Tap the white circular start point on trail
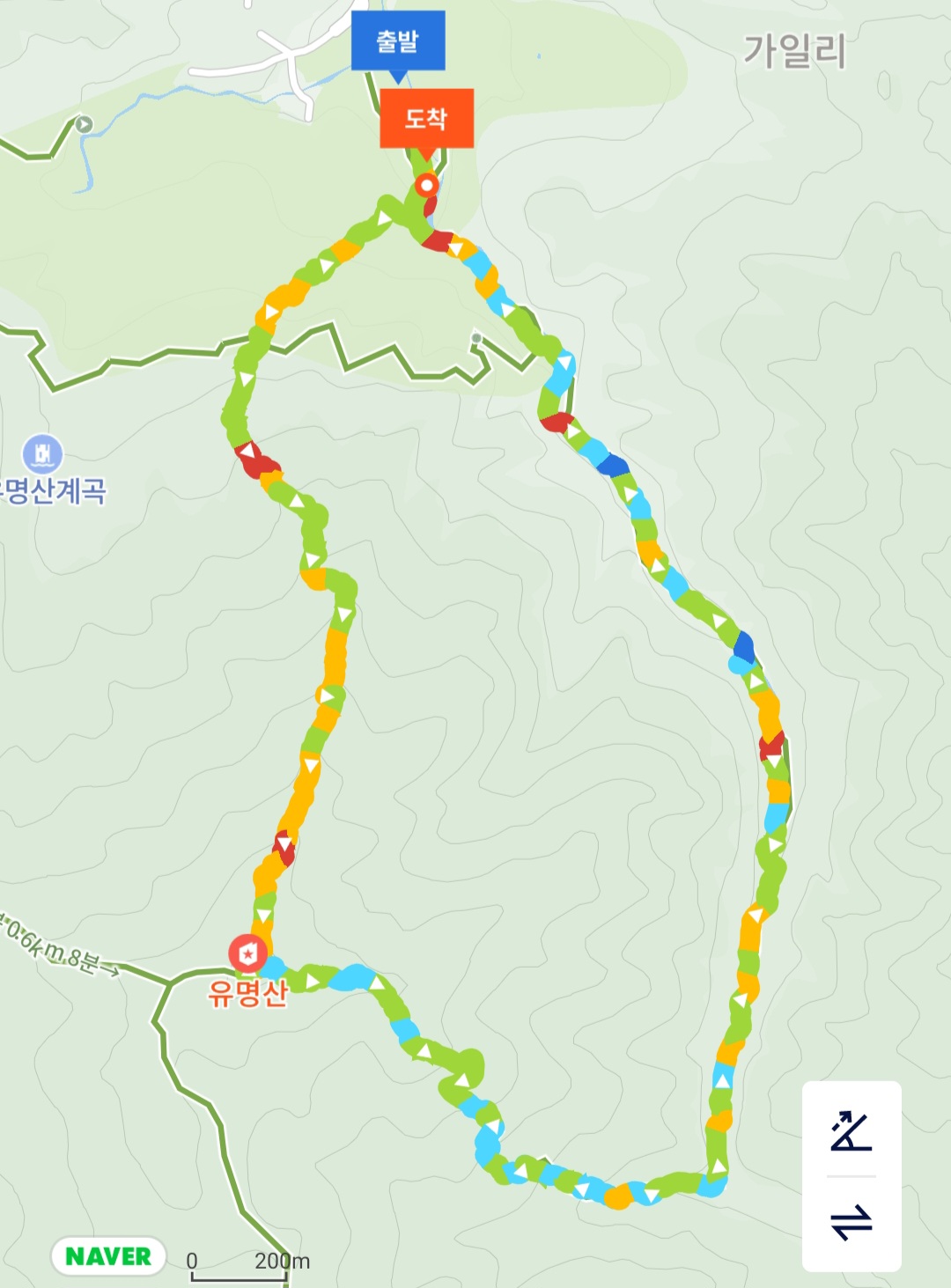 pyautogui.click(x=426, y=186)
